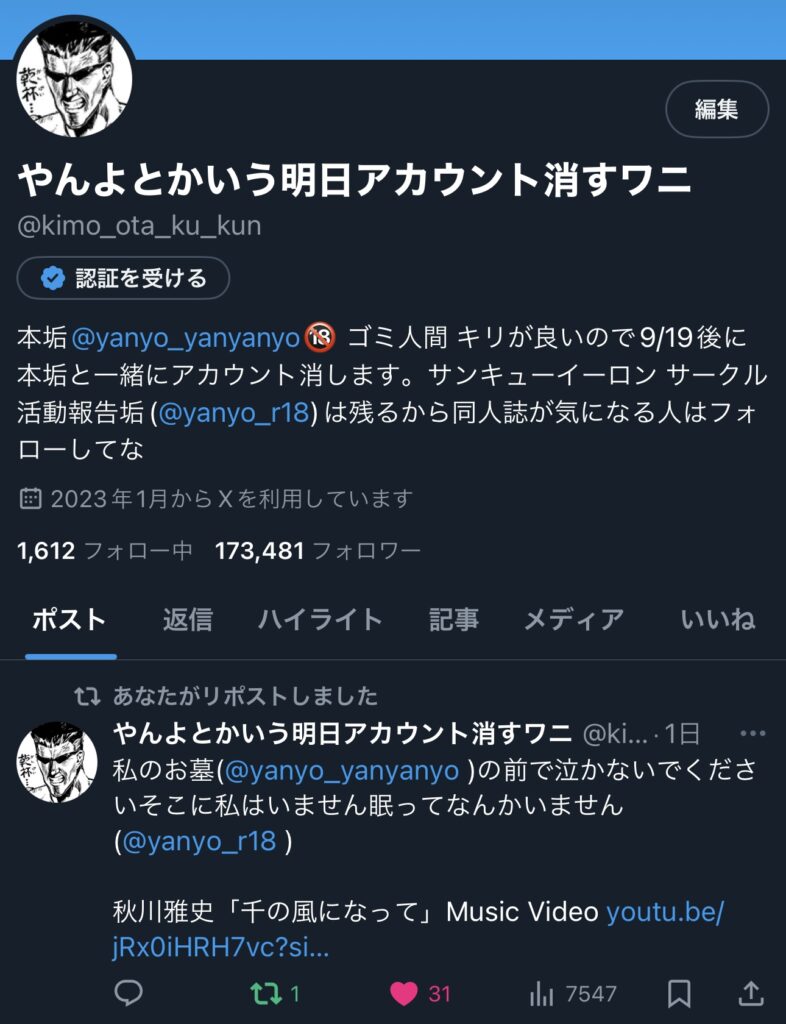The height and width of the screenshot is (1024, 786).
Task: Open the @yanyo_r18 link in the bio
Action: tap(237, 413)
